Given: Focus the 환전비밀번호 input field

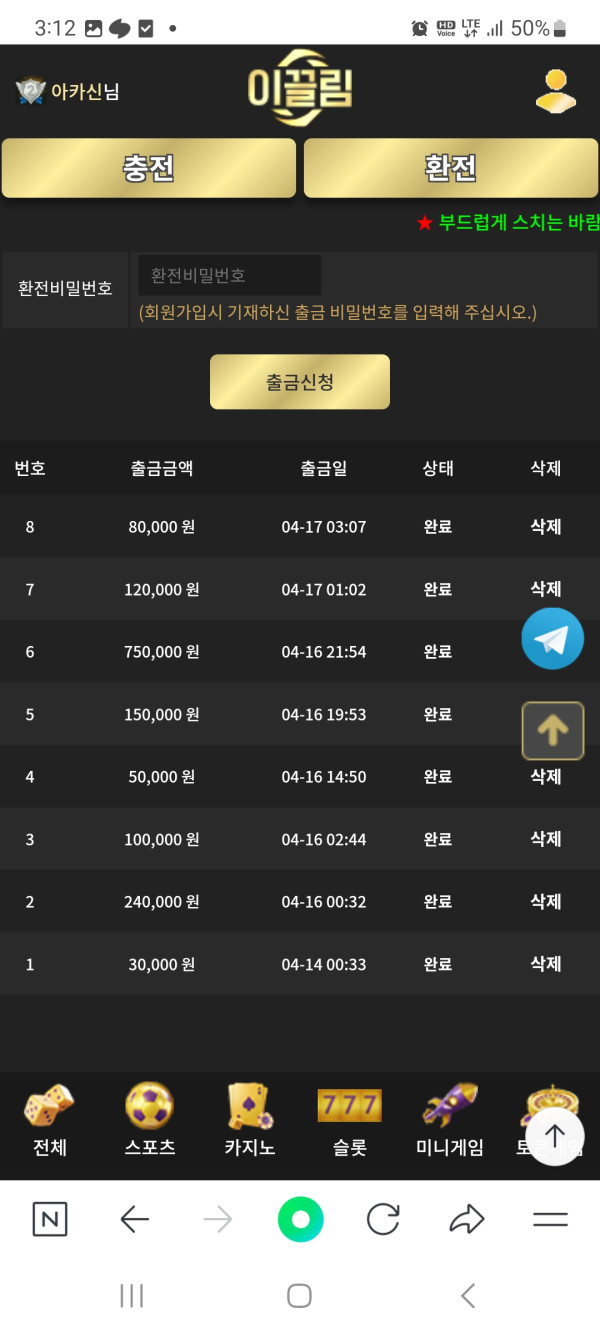Looking at the screenshot, I should (230, 275).
